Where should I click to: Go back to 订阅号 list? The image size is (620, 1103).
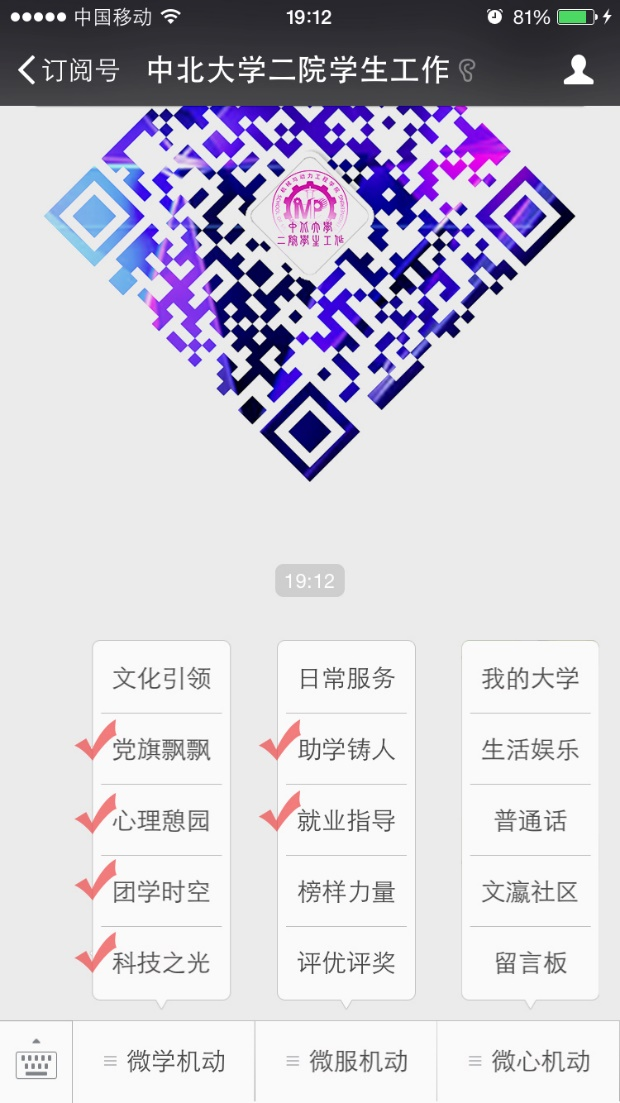tap(68, 70)
